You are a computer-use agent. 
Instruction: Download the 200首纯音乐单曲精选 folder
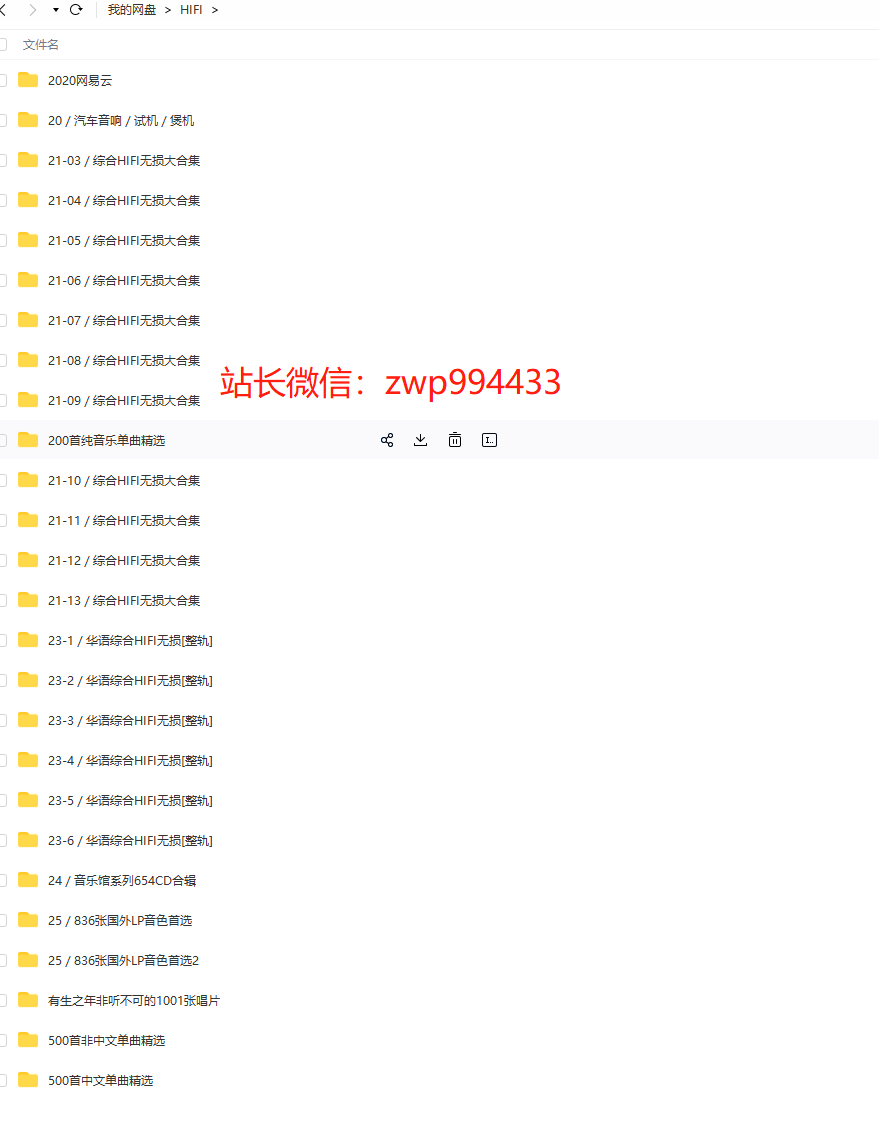(x=421, y=440)
